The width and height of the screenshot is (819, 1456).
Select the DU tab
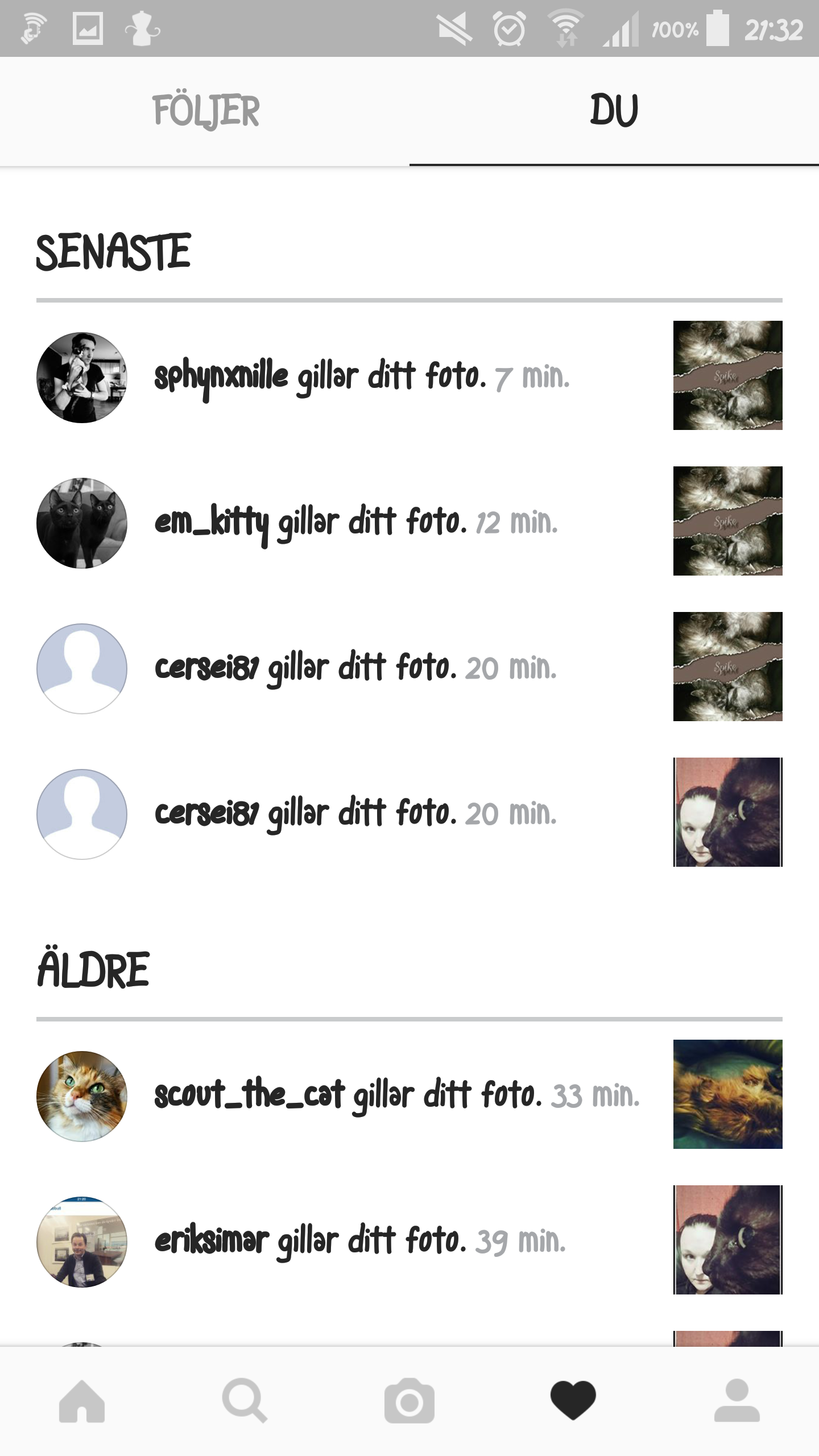614,111
